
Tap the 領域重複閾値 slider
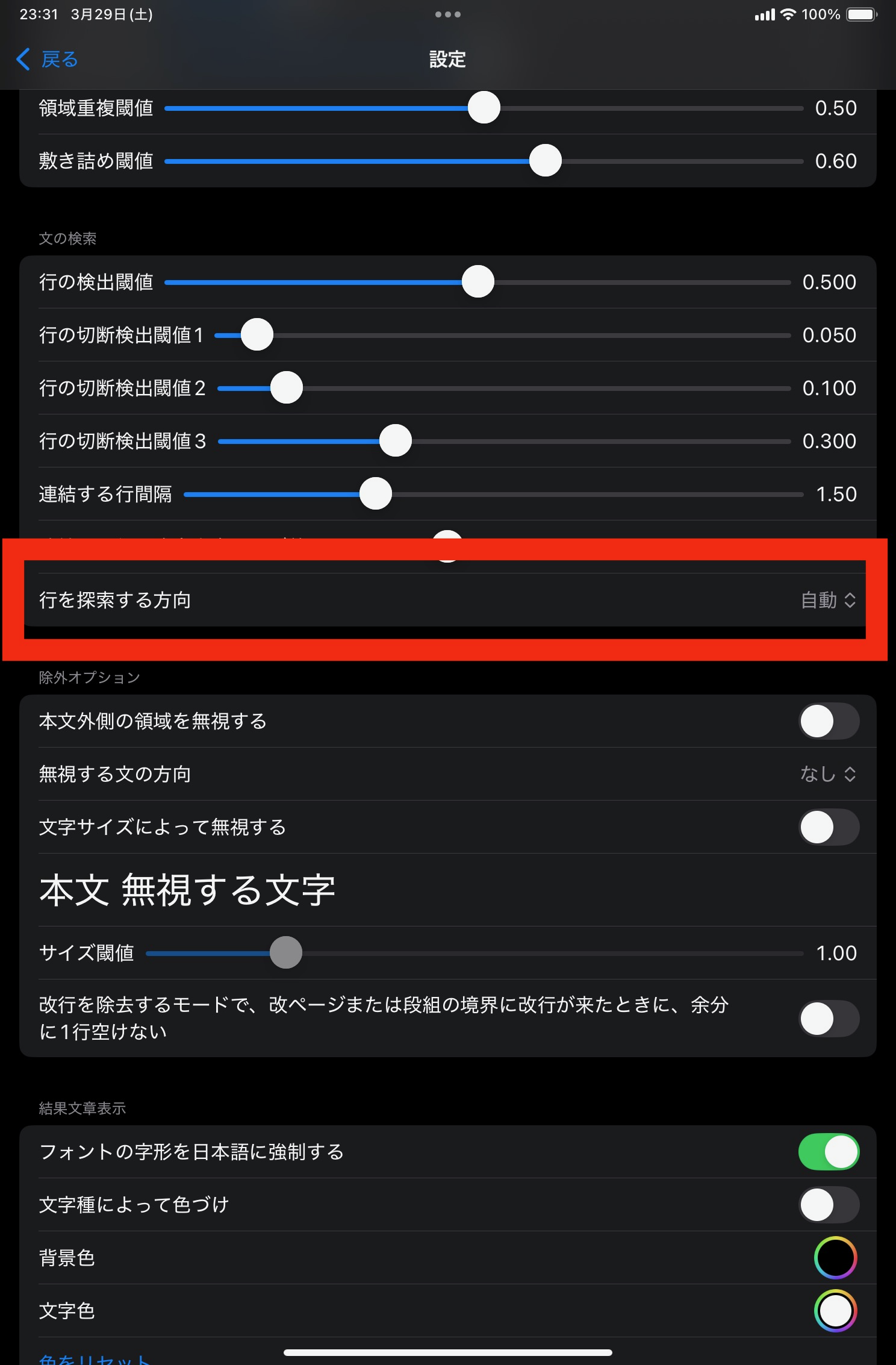click(484, 108)
